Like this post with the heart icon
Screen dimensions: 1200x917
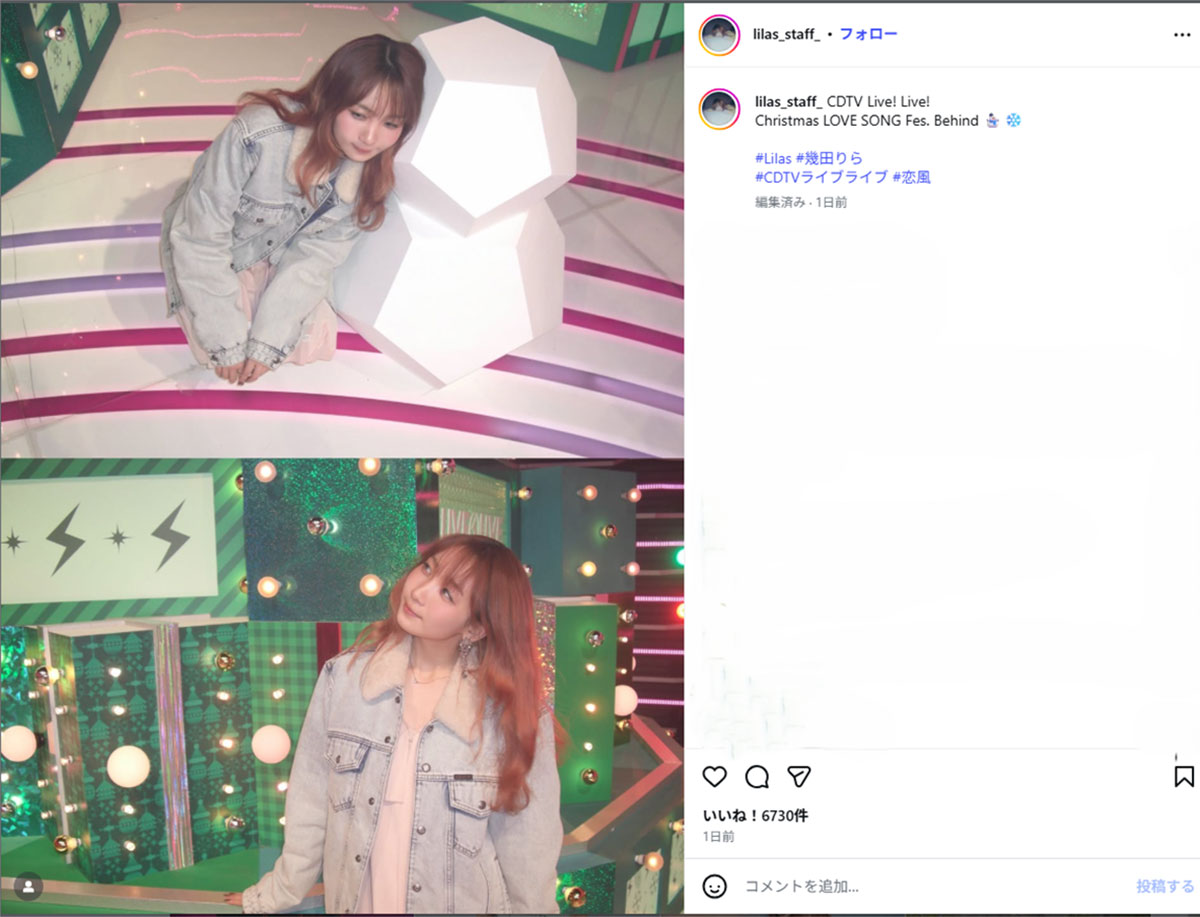click(714, 777)
